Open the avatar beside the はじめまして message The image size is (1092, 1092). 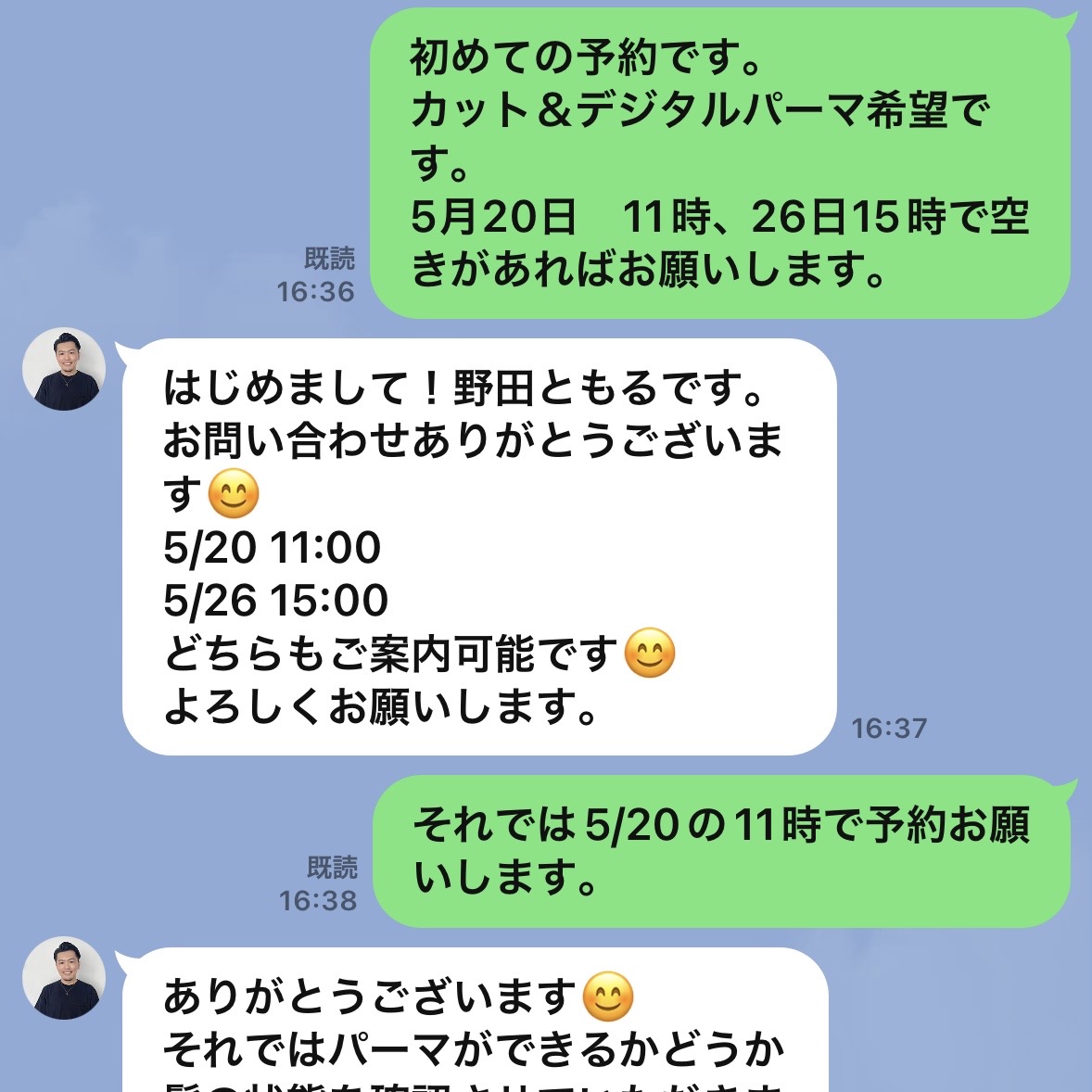point(64,369)
